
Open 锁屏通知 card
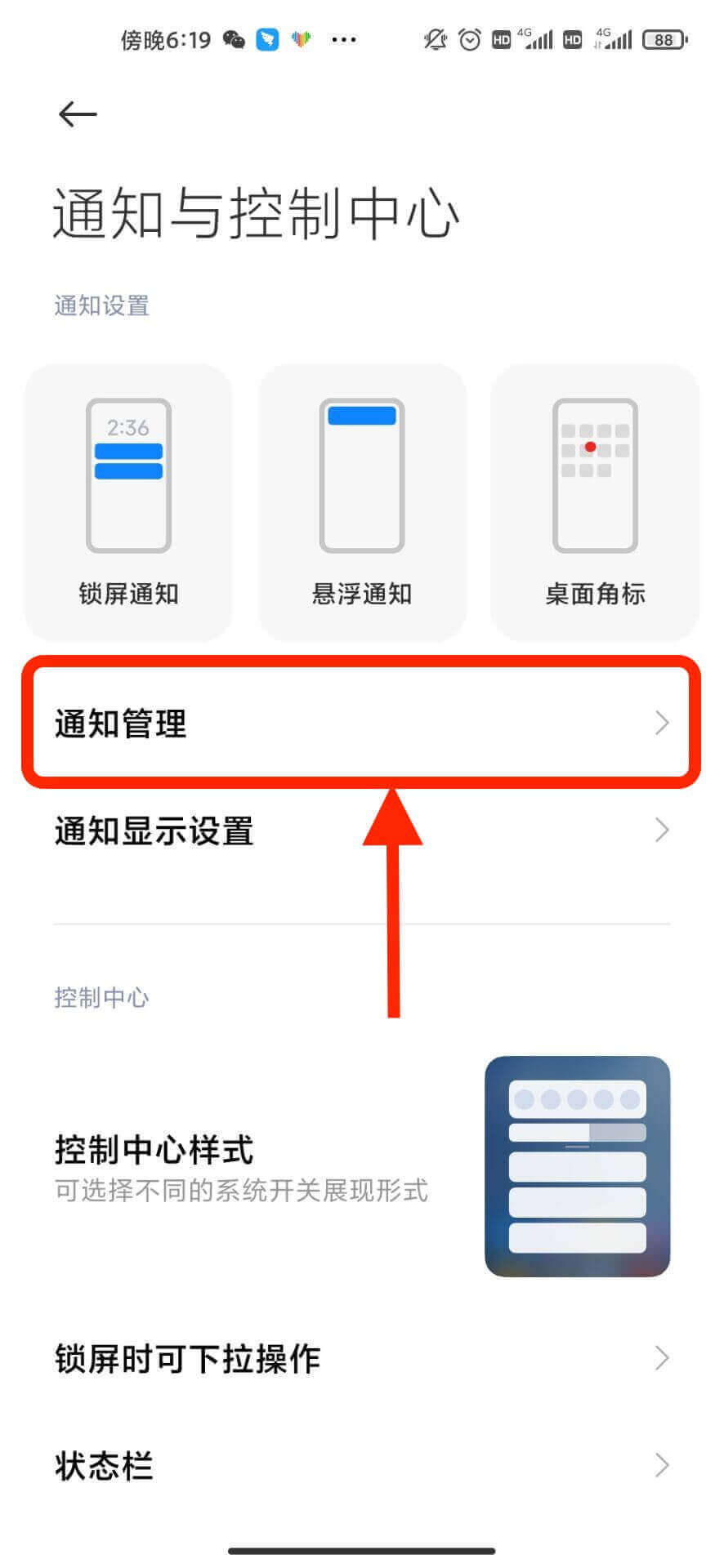click(x=128, y=502)
